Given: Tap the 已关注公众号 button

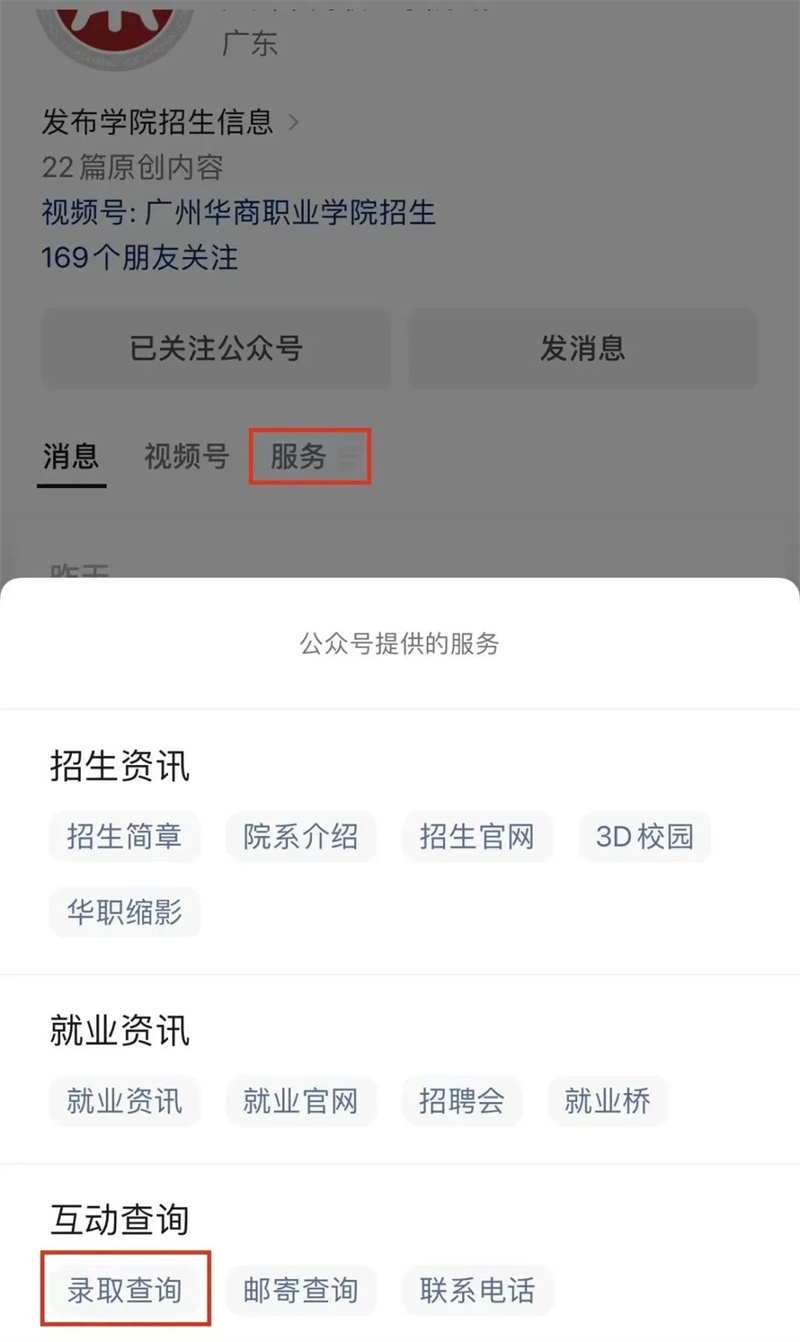Looking at the screenshot, I should point(216,348).
